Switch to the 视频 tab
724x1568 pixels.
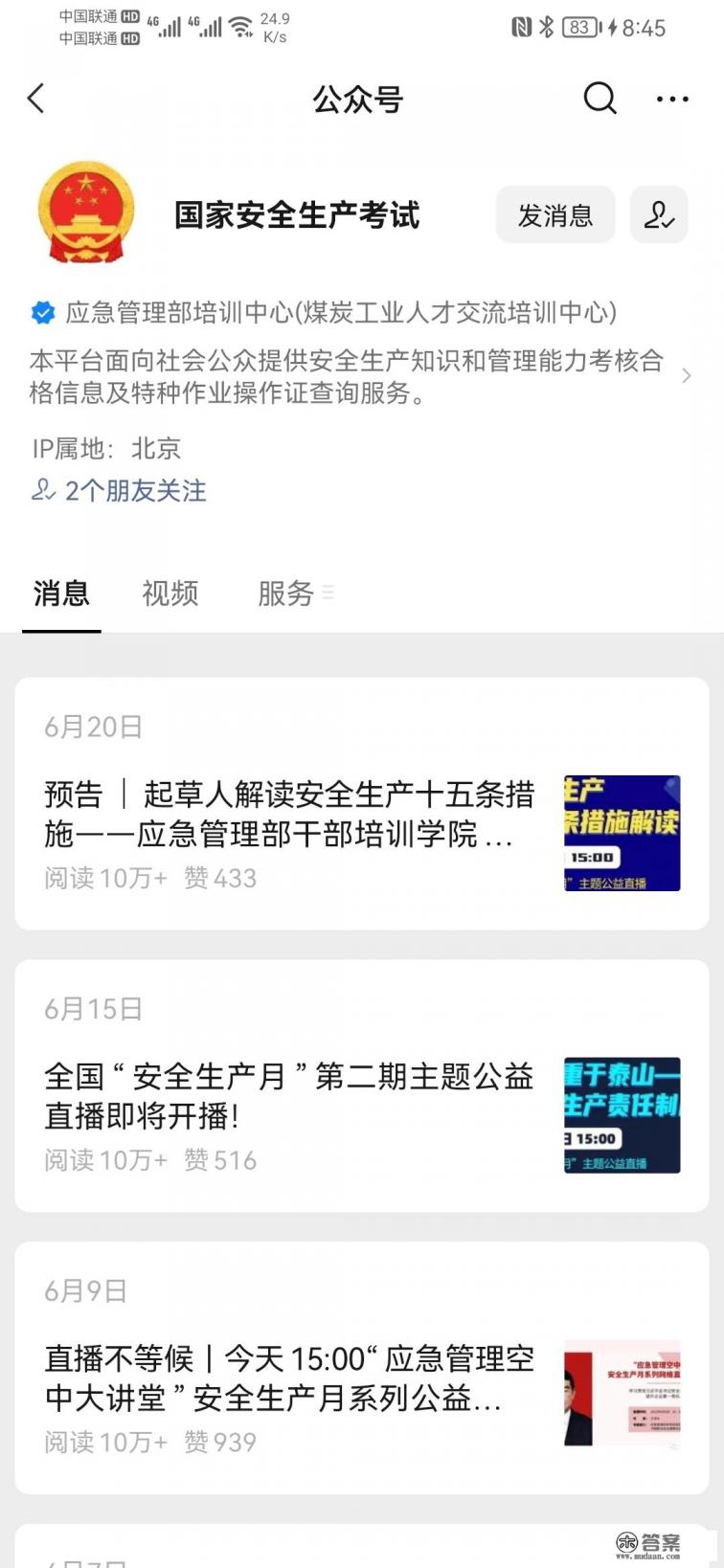coord(170,594)
